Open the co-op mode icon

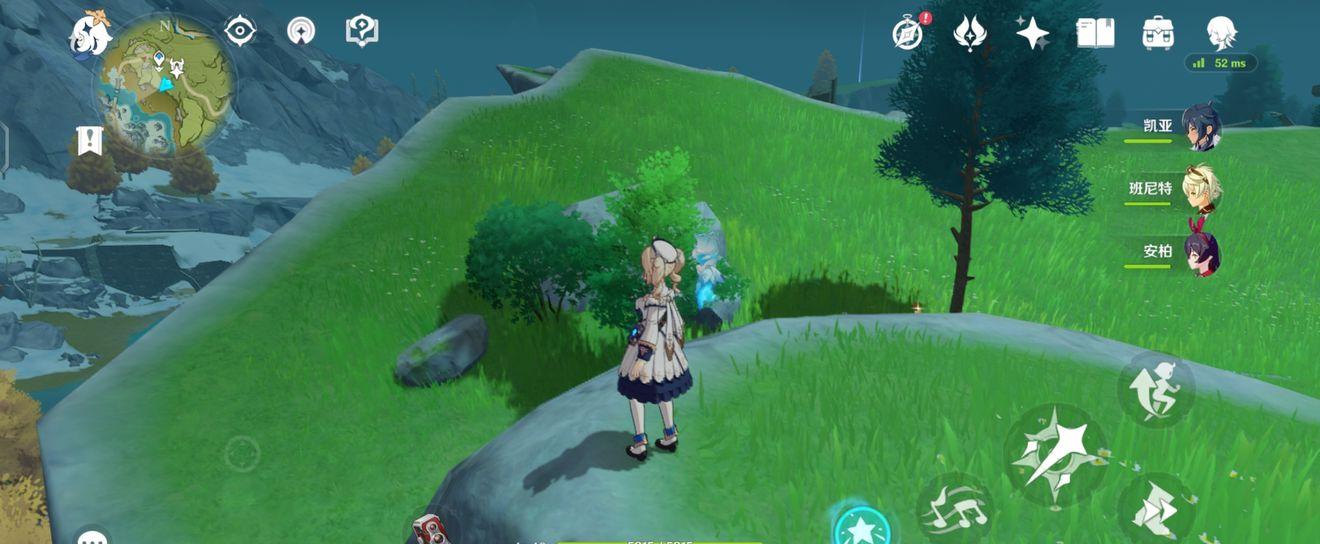pos(301,31)
